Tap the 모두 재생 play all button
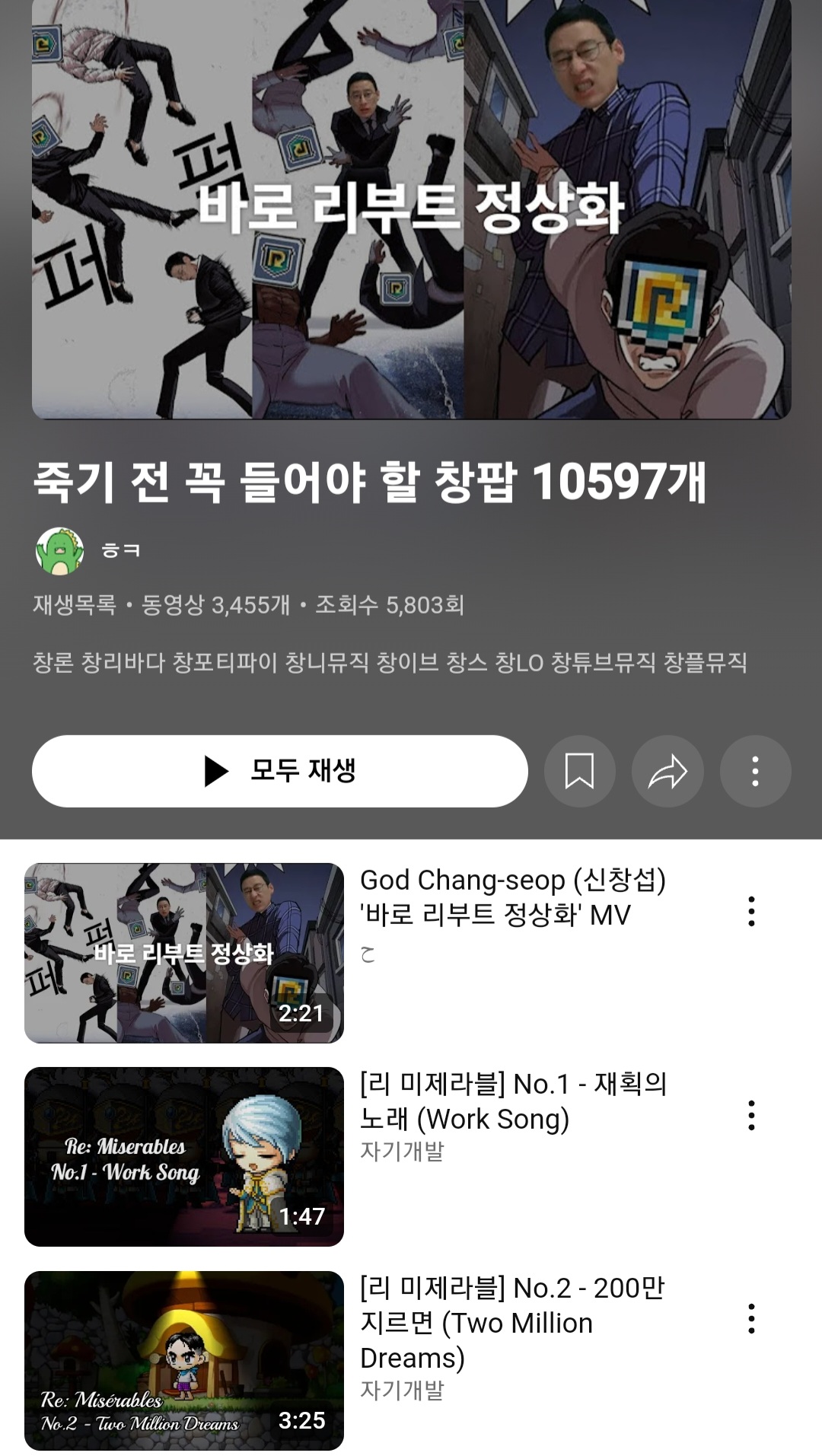This screenshot has width=822, height=1456. (x=279, y=770)
